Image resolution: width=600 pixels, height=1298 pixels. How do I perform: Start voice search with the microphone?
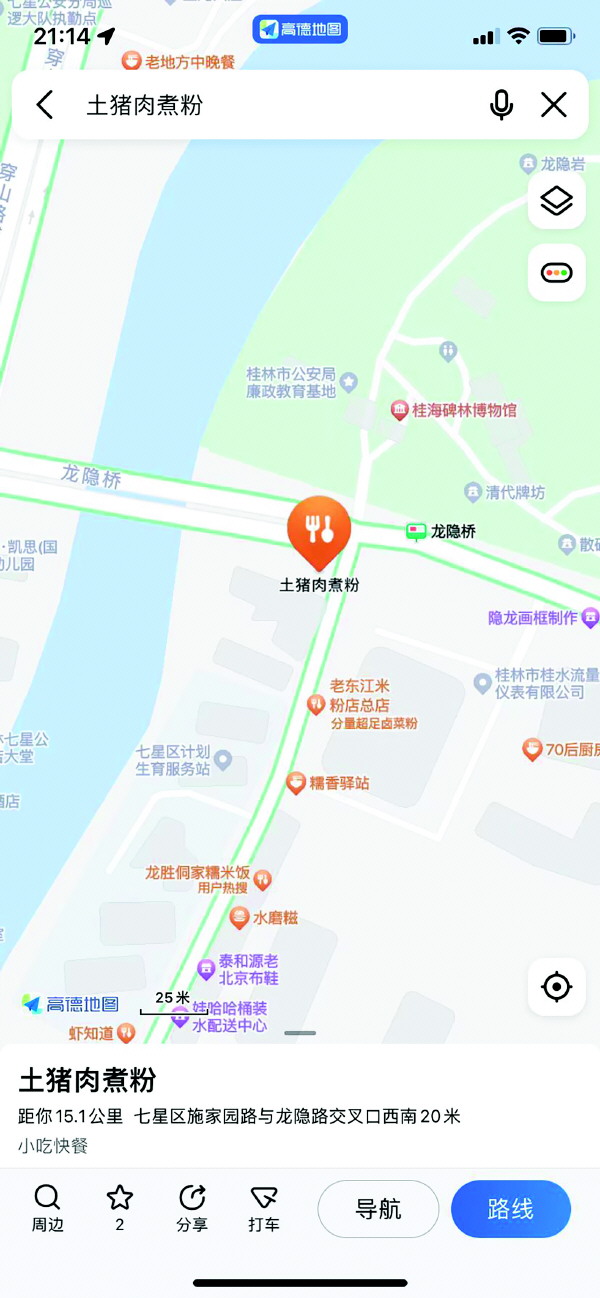pyautogui.click(x=502, y=105)
